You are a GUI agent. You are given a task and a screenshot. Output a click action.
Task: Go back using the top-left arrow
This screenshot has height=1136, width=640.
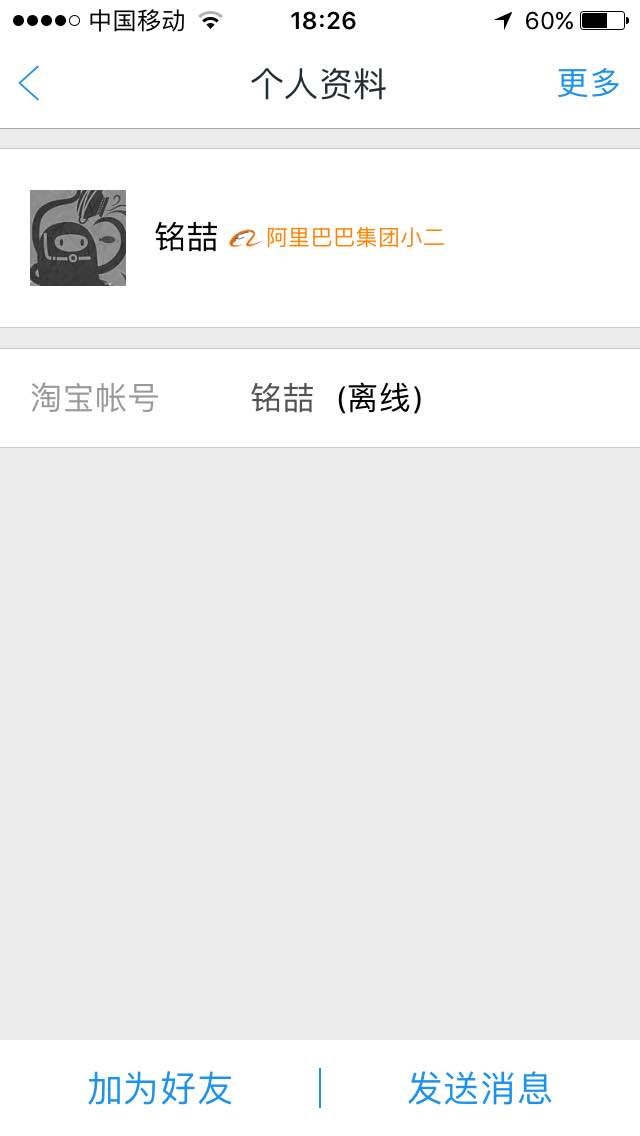point(29,83)
